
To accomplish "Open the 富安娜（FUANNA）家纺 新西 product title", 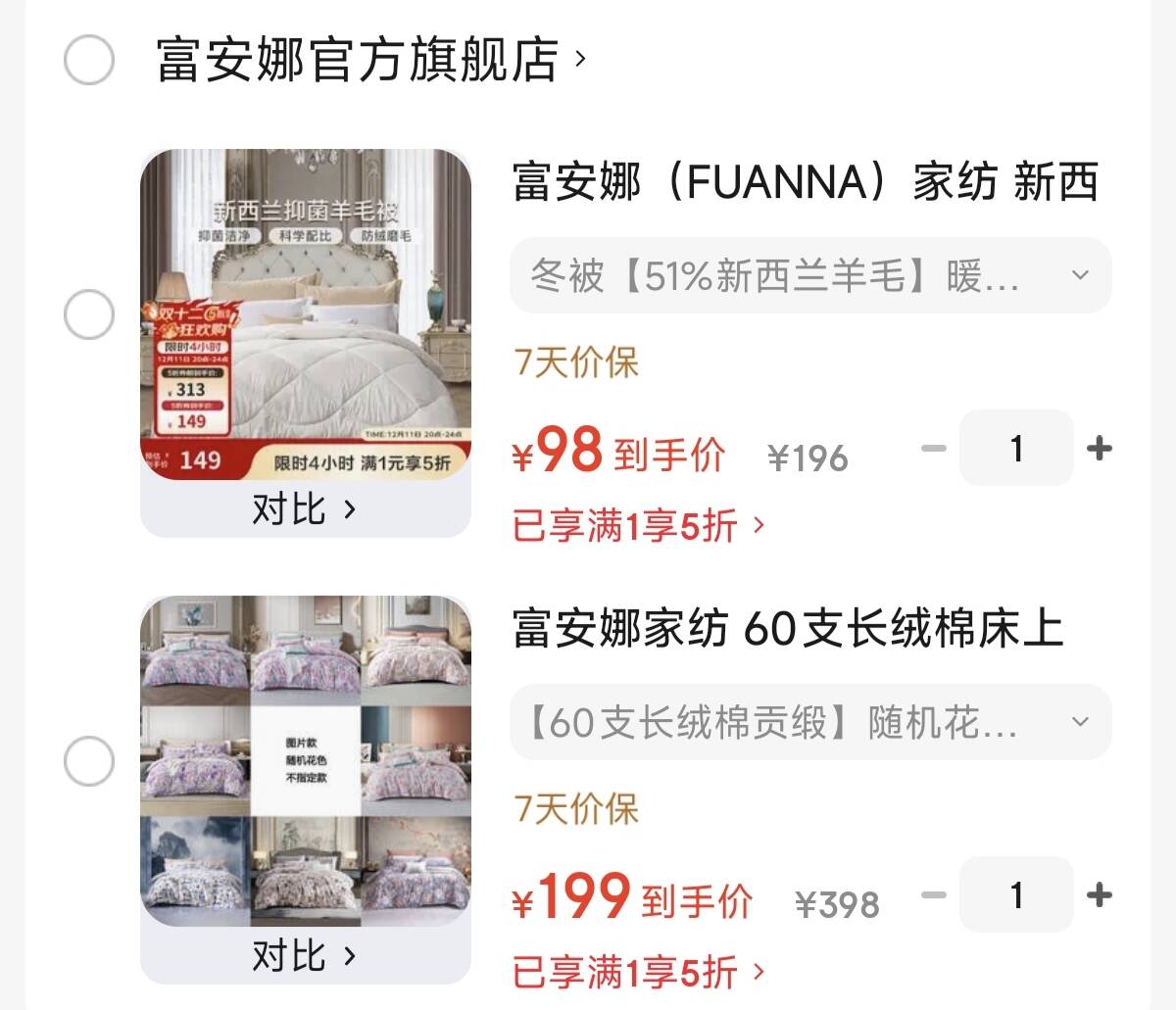I will coord(804,183).
